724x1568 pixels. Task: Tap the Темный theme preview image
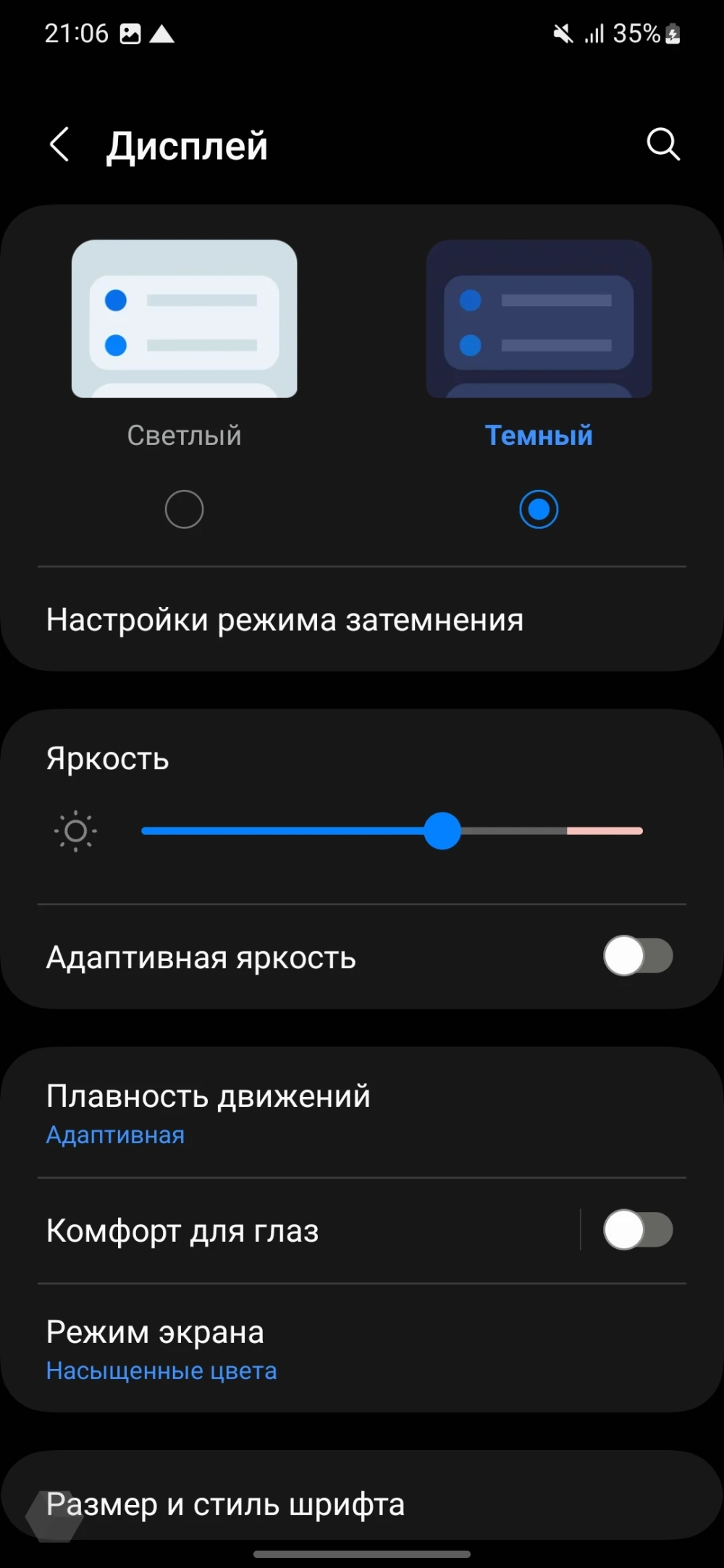coord(539,318)
